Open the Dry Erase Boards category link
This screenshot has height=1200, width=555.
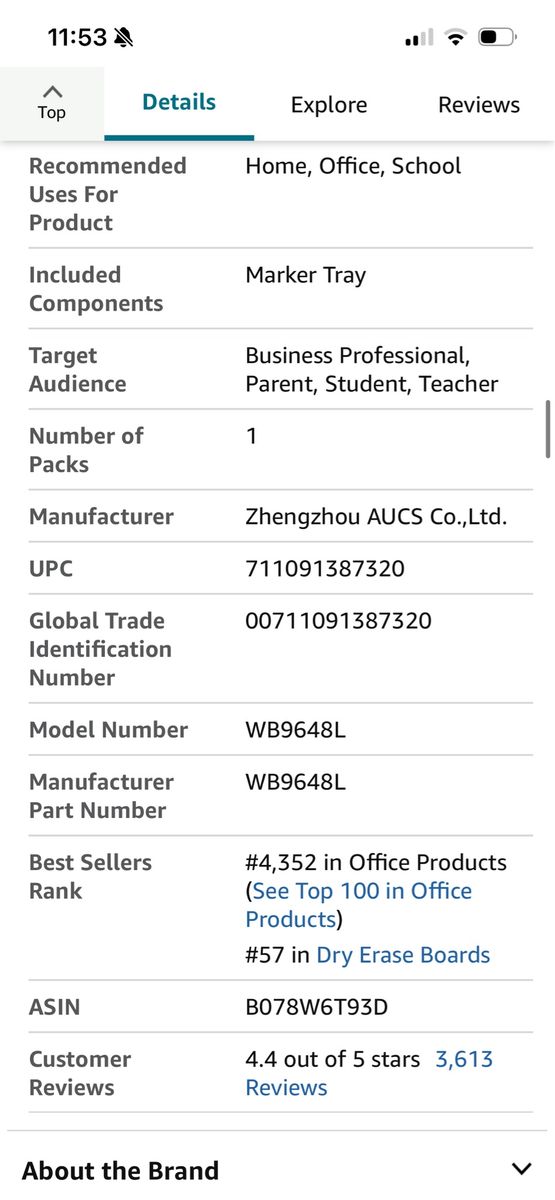tap(403, 955)
